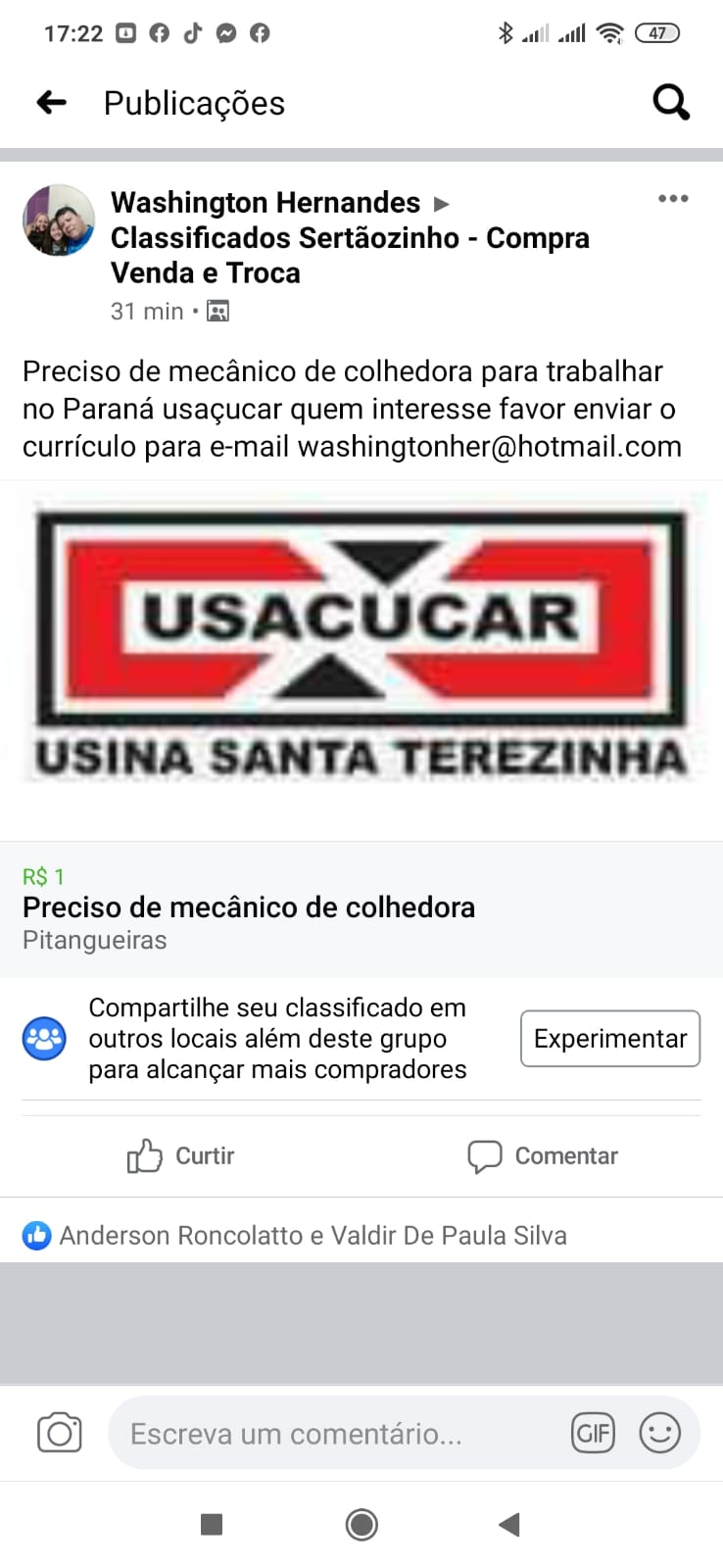This screenshot has height=1568, width=723.
Task: Open Classificados Sertãozinho group page
Action: (x=350, y=255)
